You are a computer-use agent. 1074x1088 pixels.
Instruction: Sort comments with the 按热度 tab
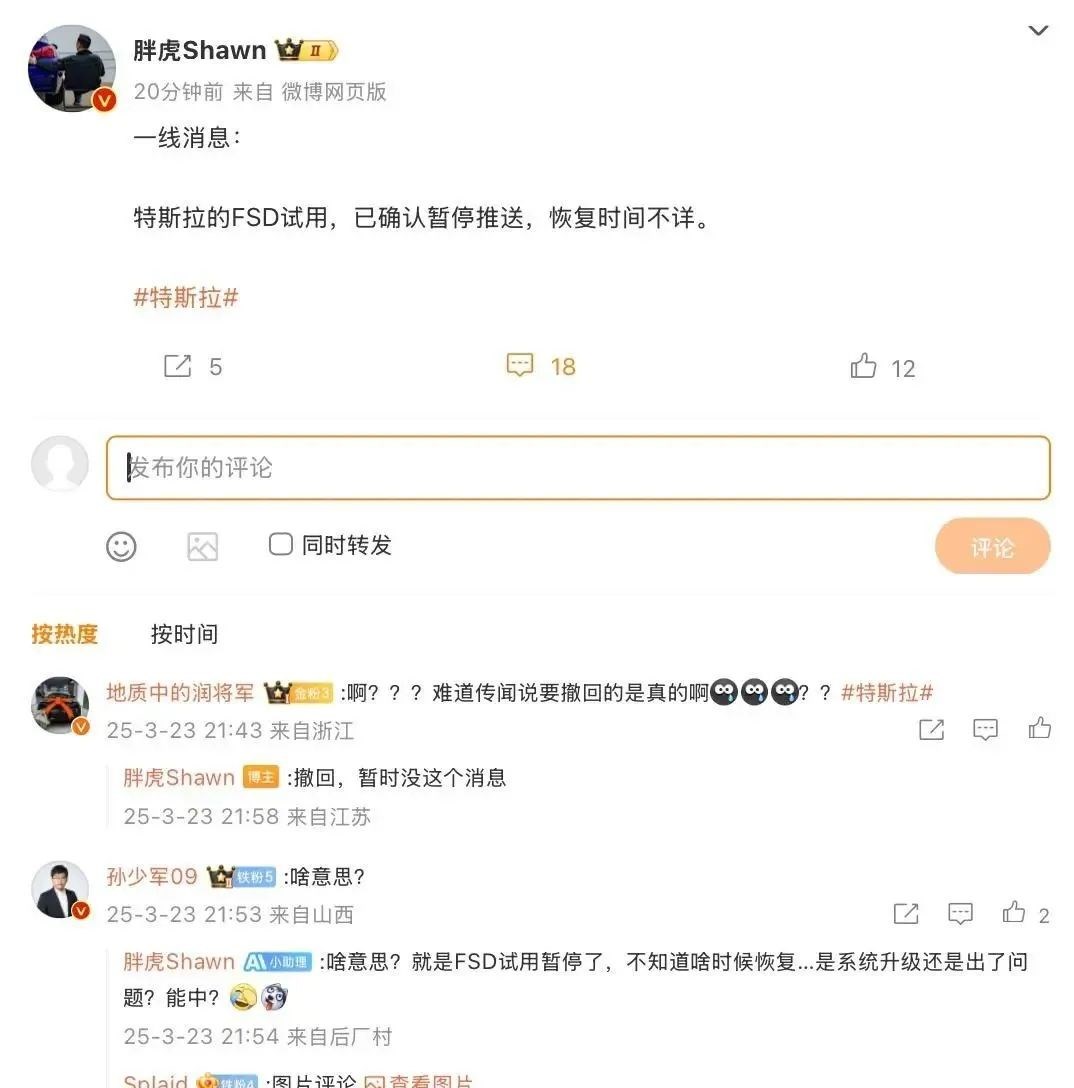(65, 634)
